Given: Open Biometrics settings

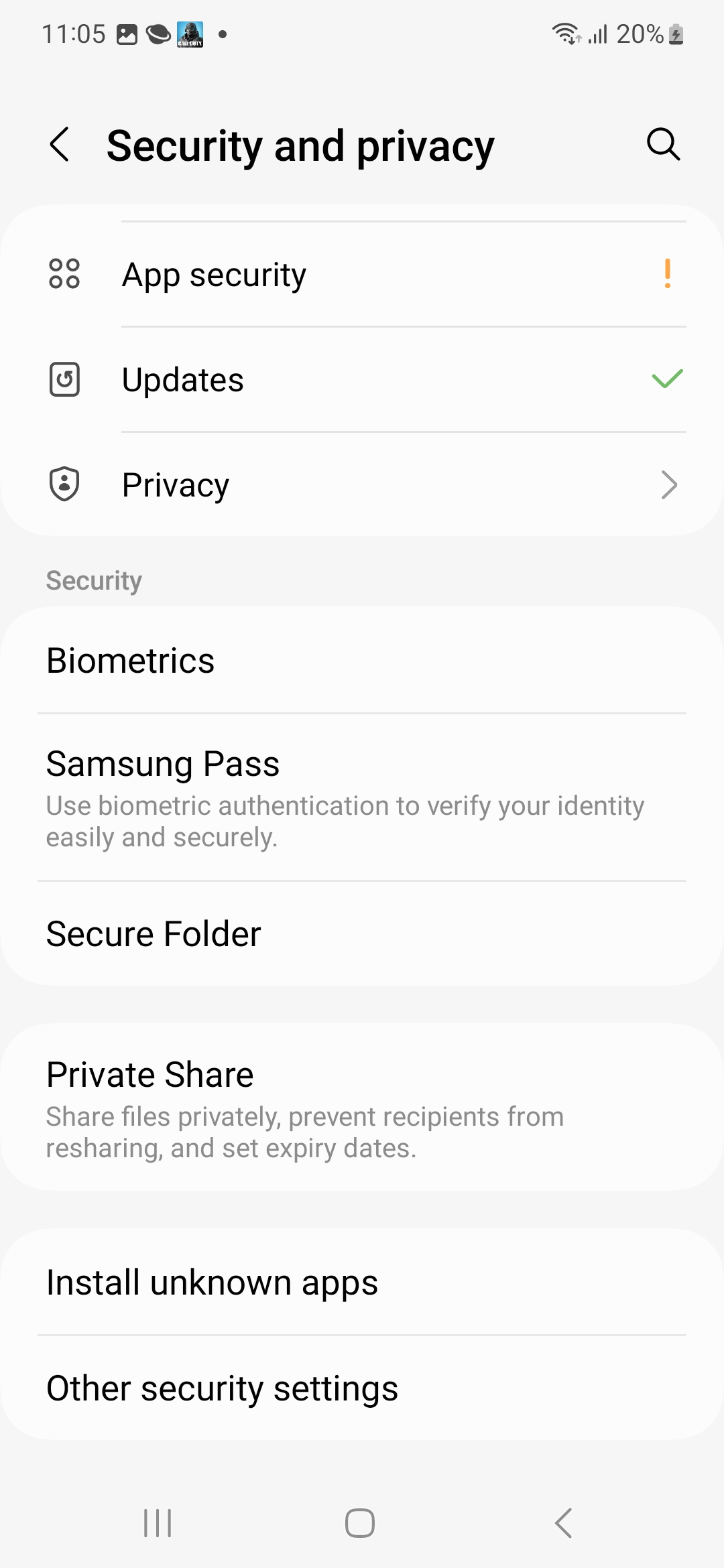Looking at the screenshot, I should pyautogui.click(x=362, y=661).
